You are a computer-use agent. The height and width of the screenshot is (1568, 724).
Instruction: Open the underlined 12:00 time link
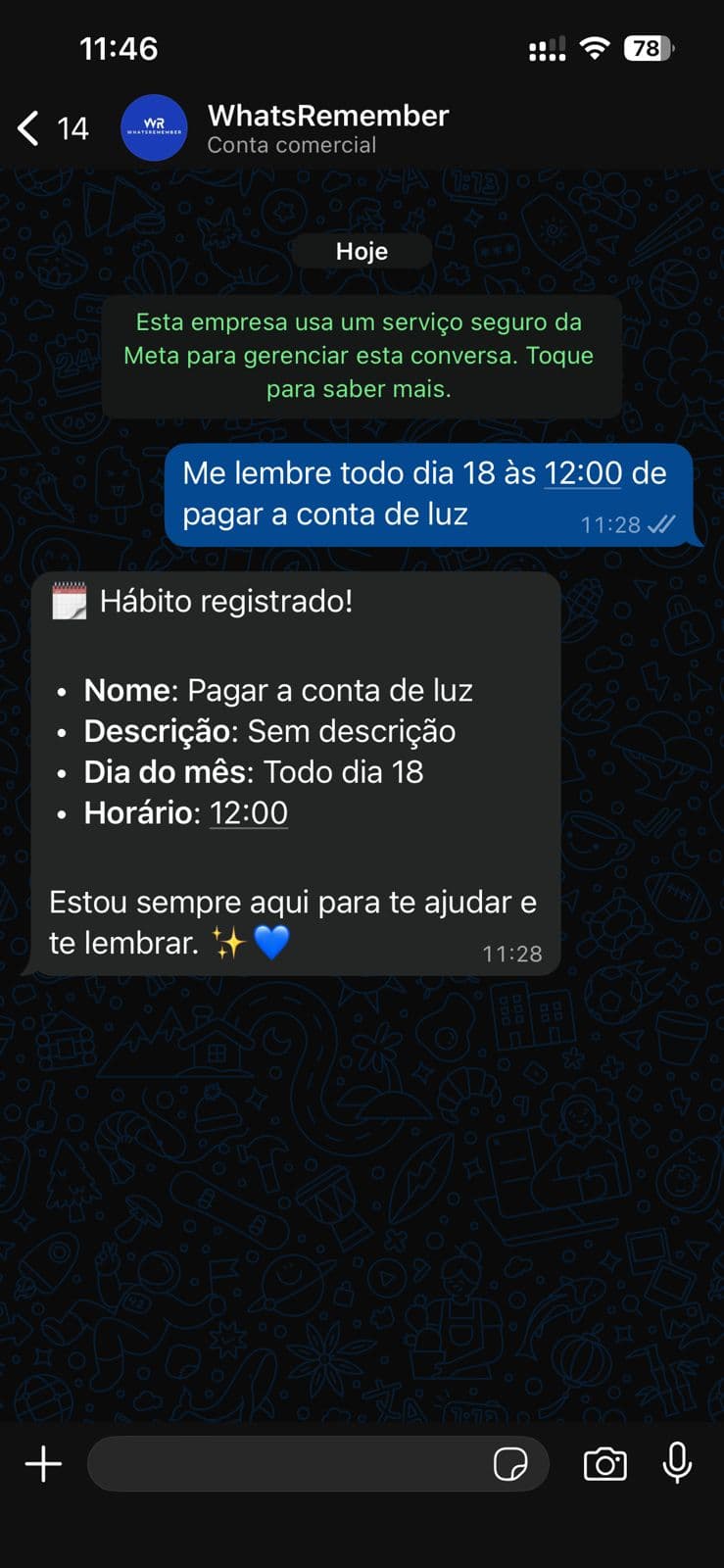(582, 472)
